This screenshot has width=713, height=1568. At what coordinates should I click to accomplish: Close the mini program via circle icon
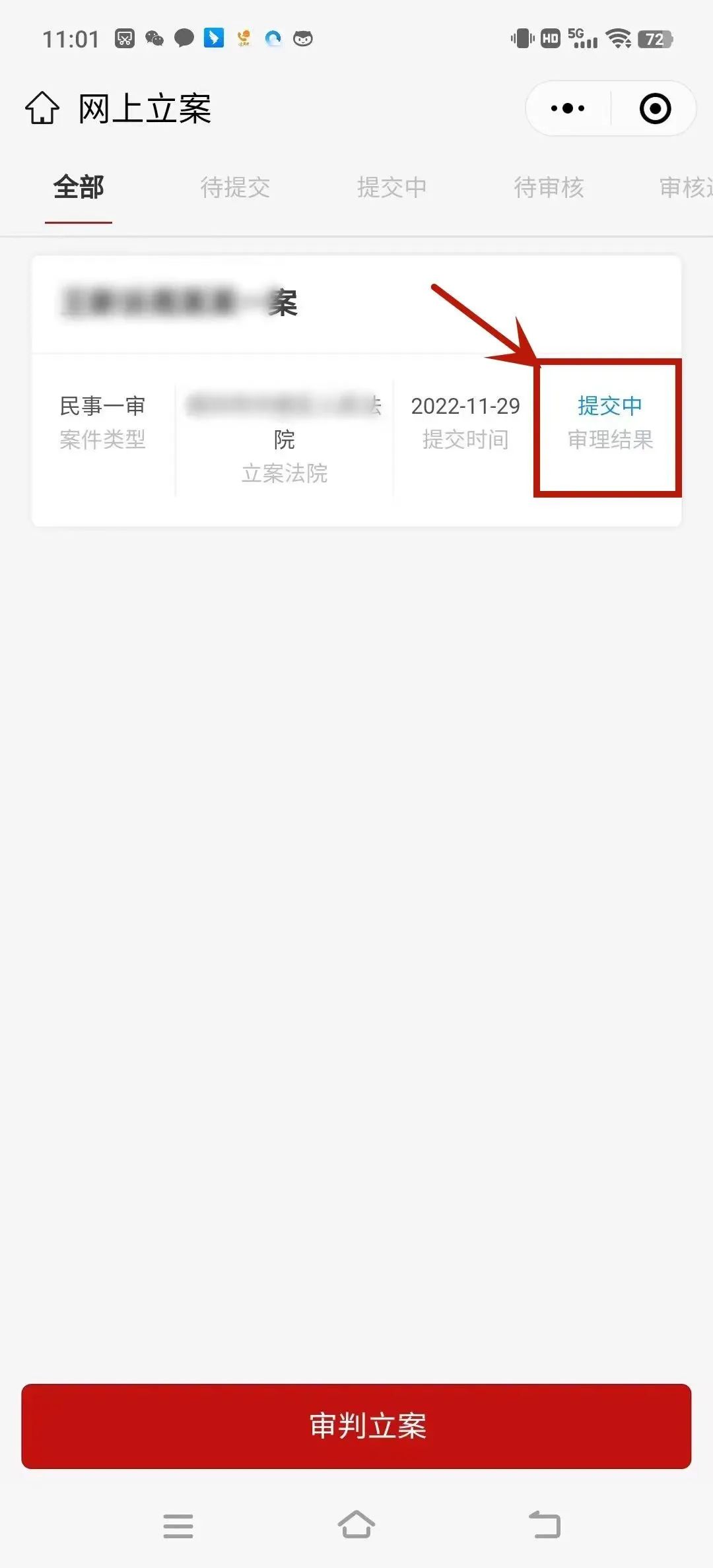coord(655,108)
